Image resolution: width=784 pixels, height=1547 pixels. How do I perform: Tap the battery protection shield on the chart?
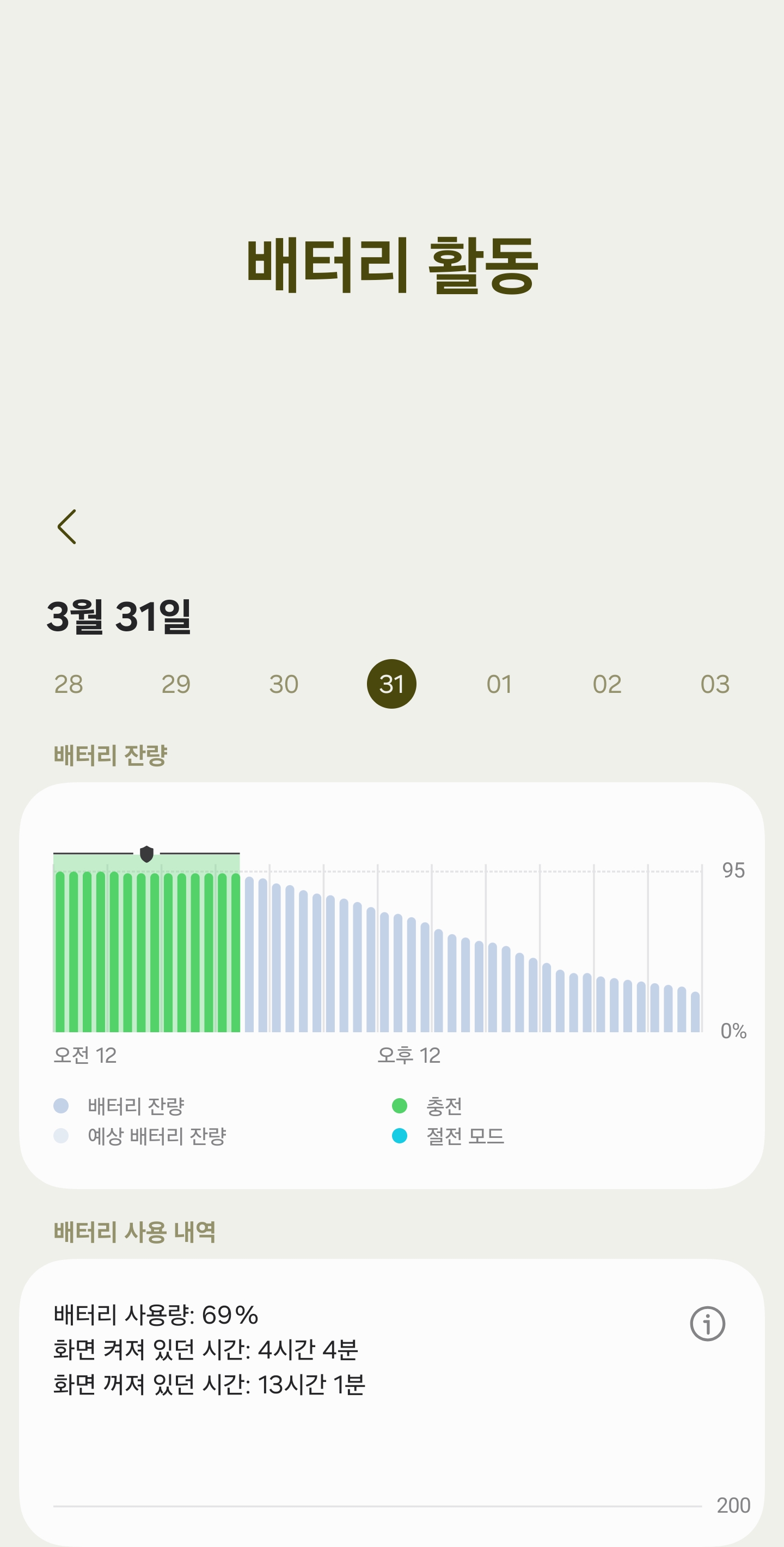(146, 854)
